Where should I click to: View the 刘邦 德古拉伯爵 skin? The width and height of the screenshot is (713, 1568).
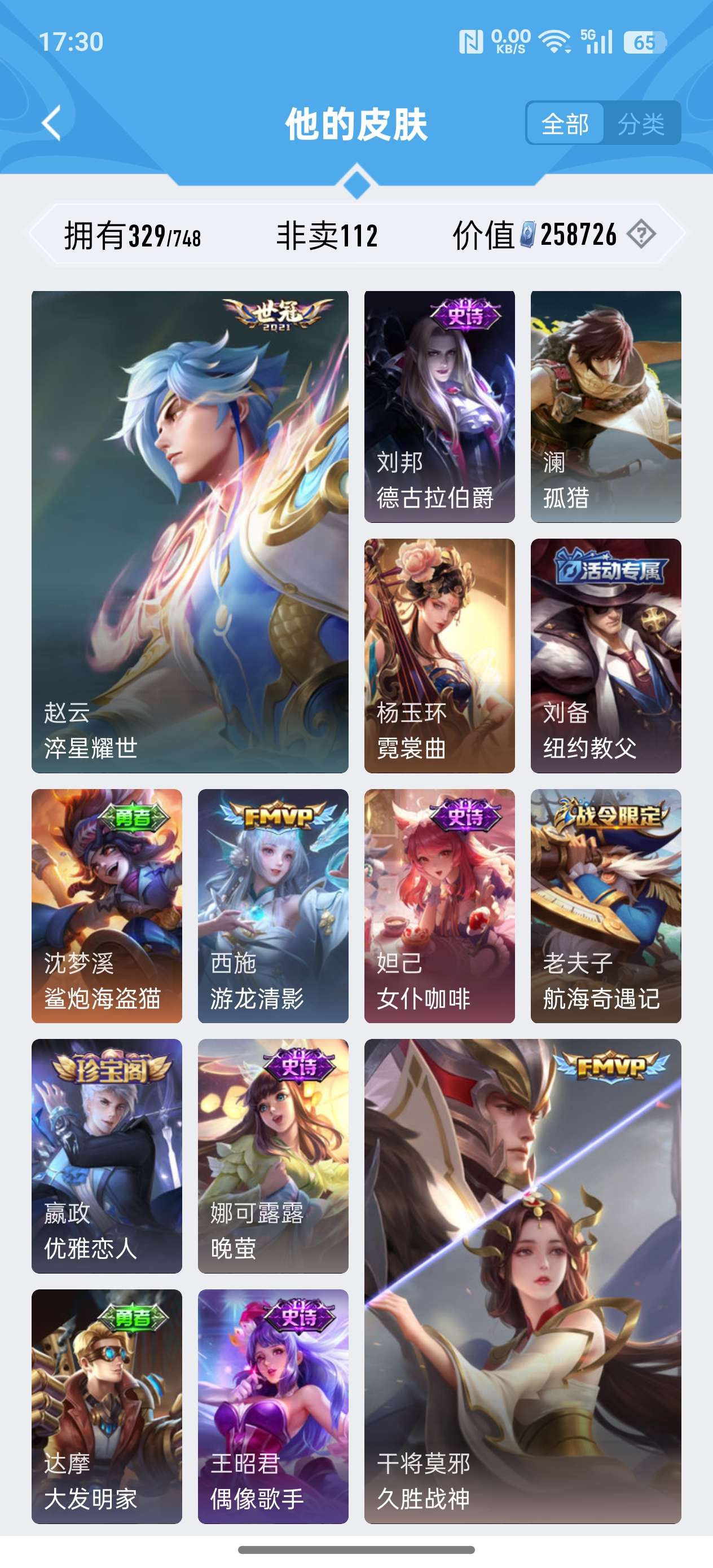439,407
